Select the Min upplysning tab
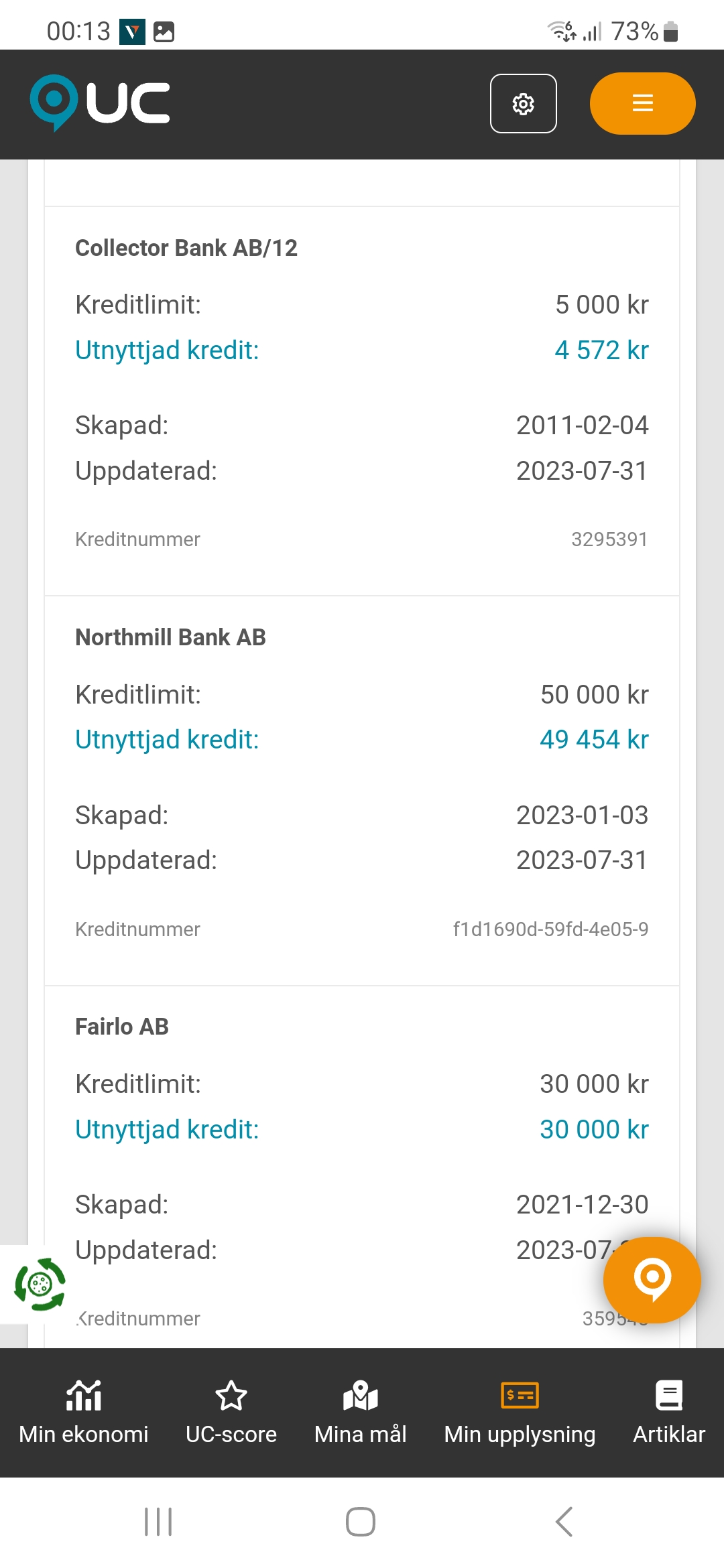The height and width of the screenshot is (1568, 724). click(520, 1412)
